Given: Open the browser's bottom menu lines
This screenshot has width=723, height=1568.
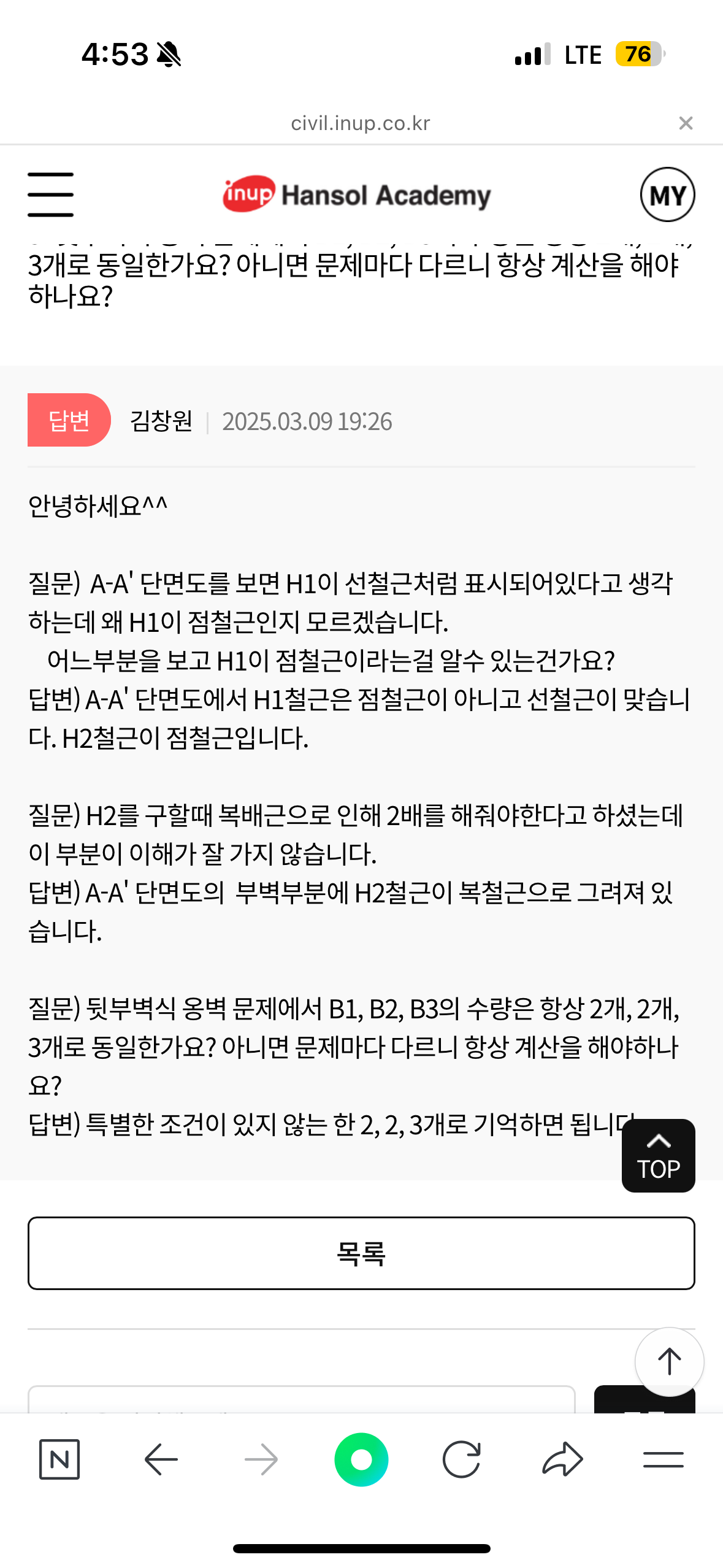Looking at the screenshot, I should (x=663, y=1459).
